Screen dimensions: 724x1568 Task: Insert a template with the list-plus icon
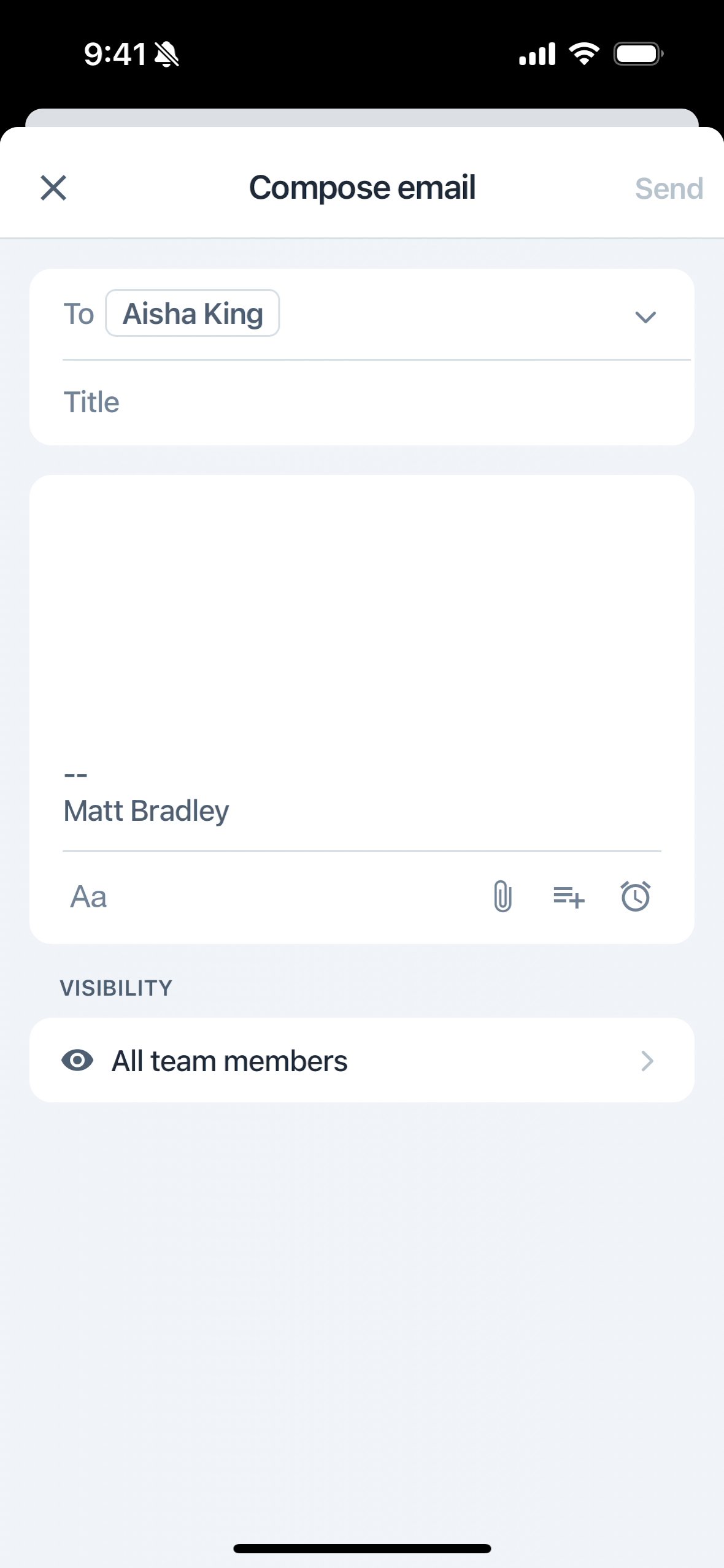(x=569, y=897)
